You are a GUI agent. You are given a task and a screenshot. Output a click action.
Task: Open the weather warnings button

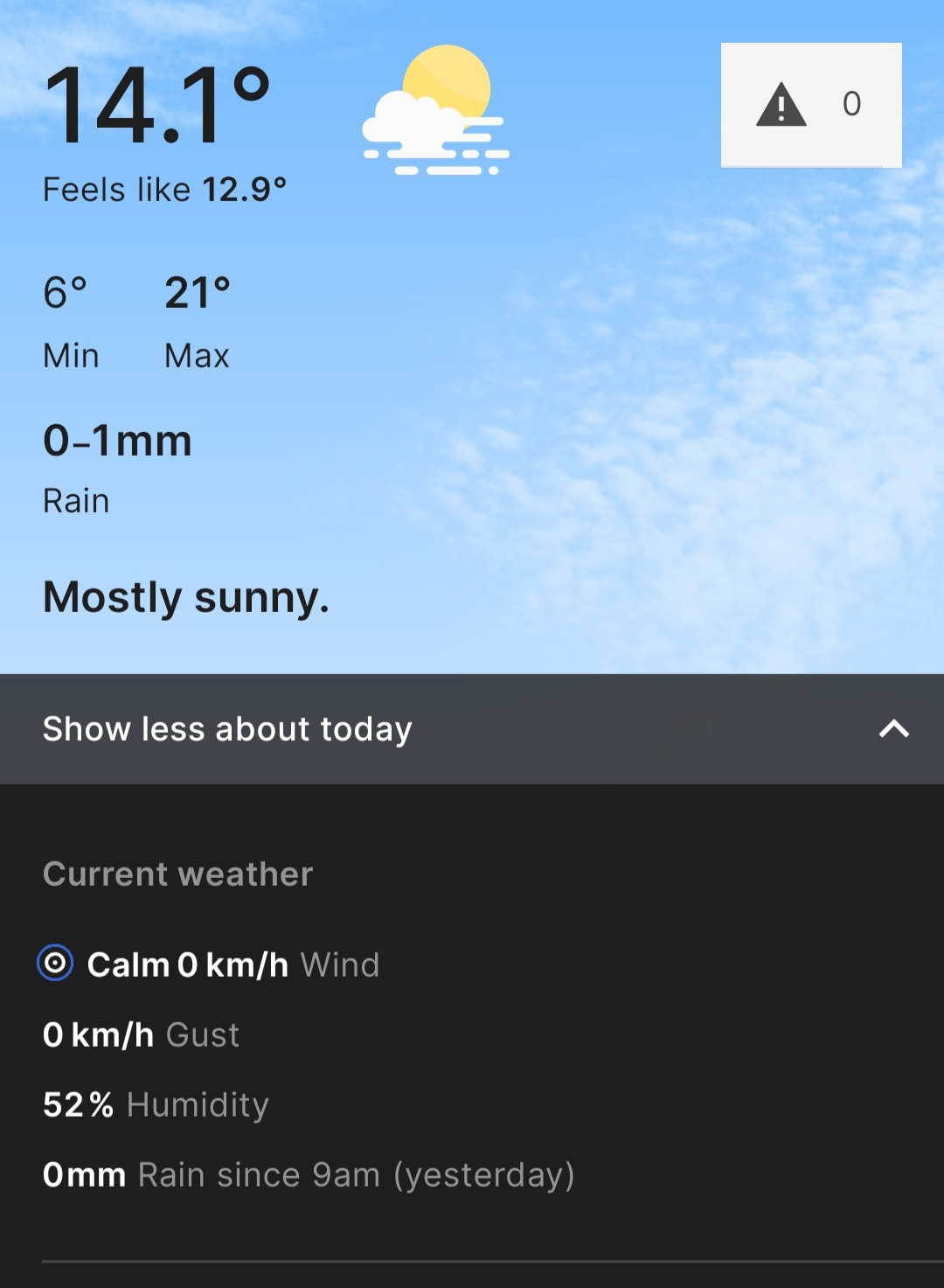[x=810, y=105]
